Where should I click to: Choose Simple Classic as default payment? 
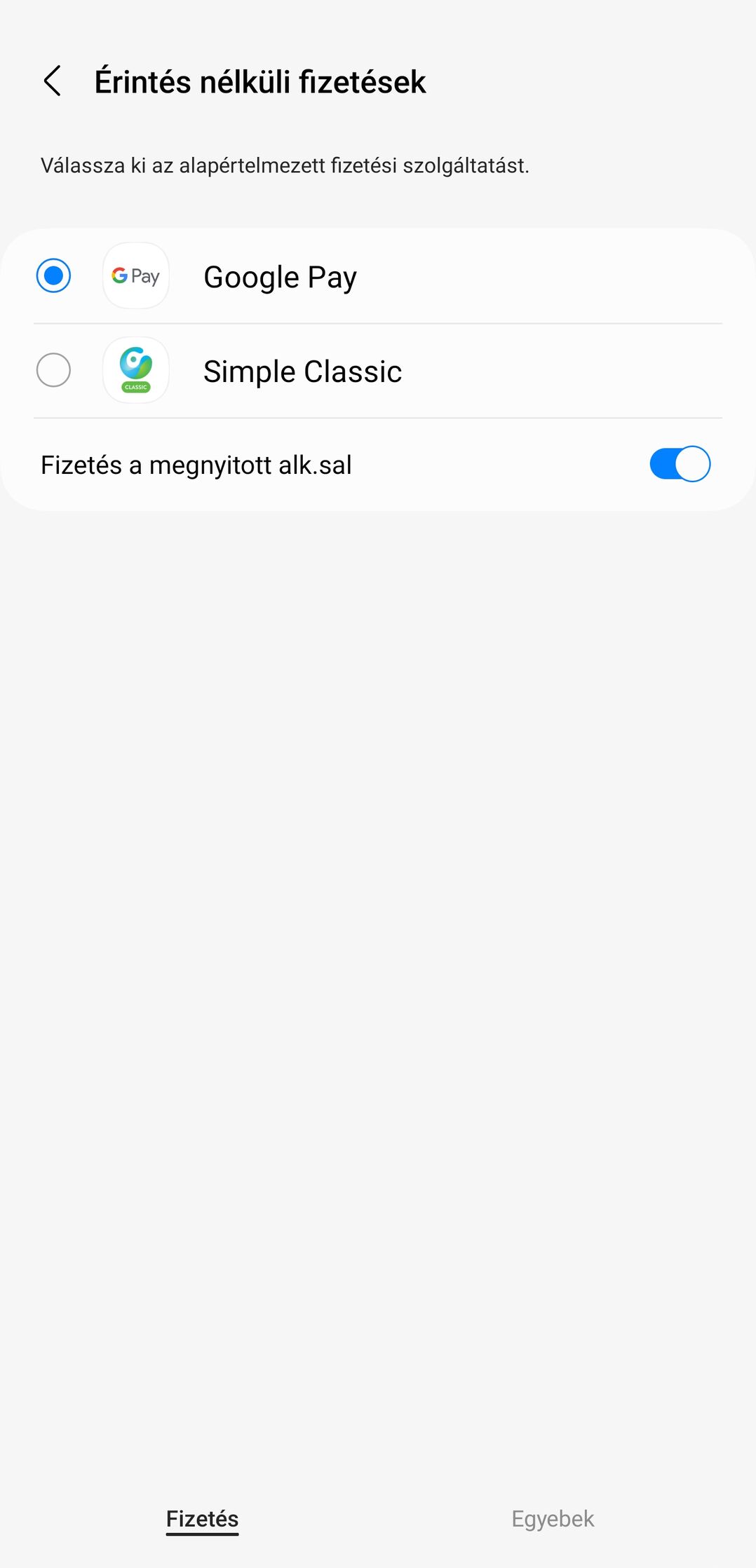point(378,371)
